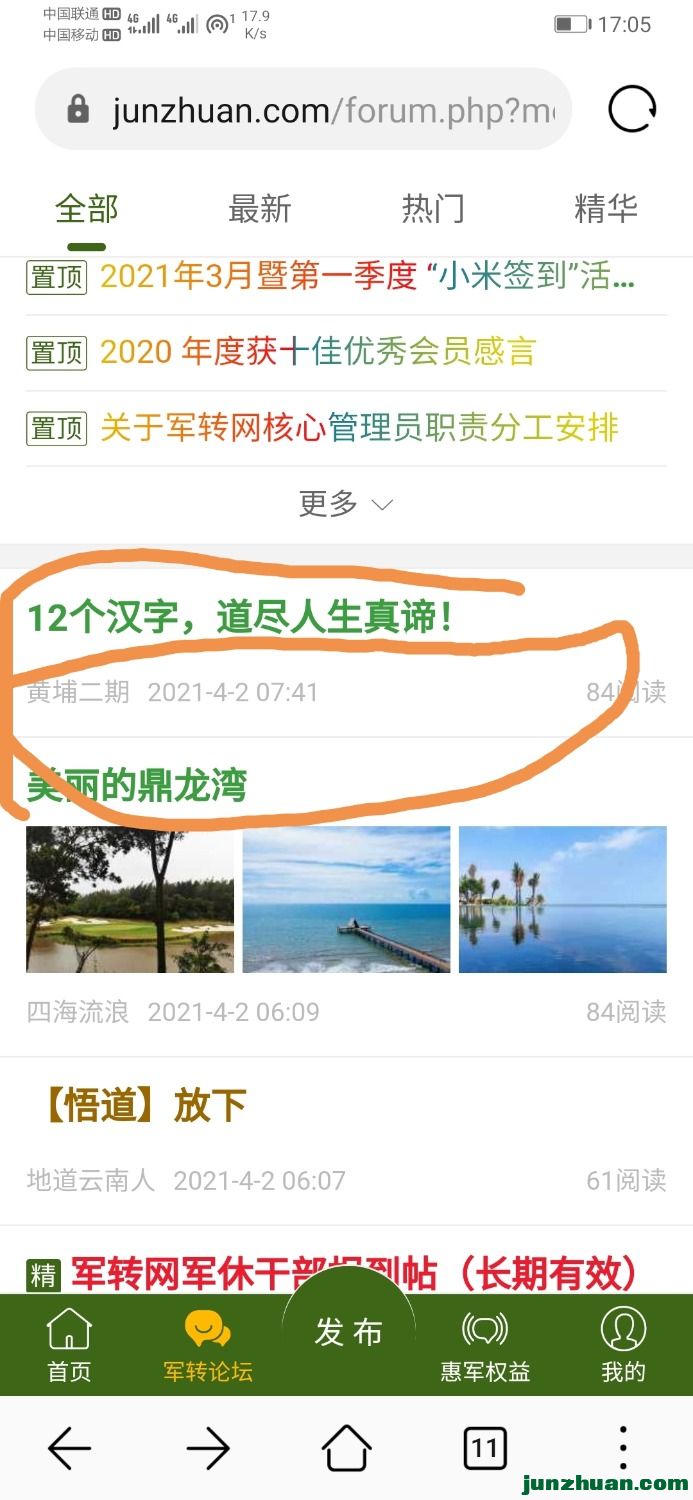Switch to the 全部 tab

pos(87,210)
